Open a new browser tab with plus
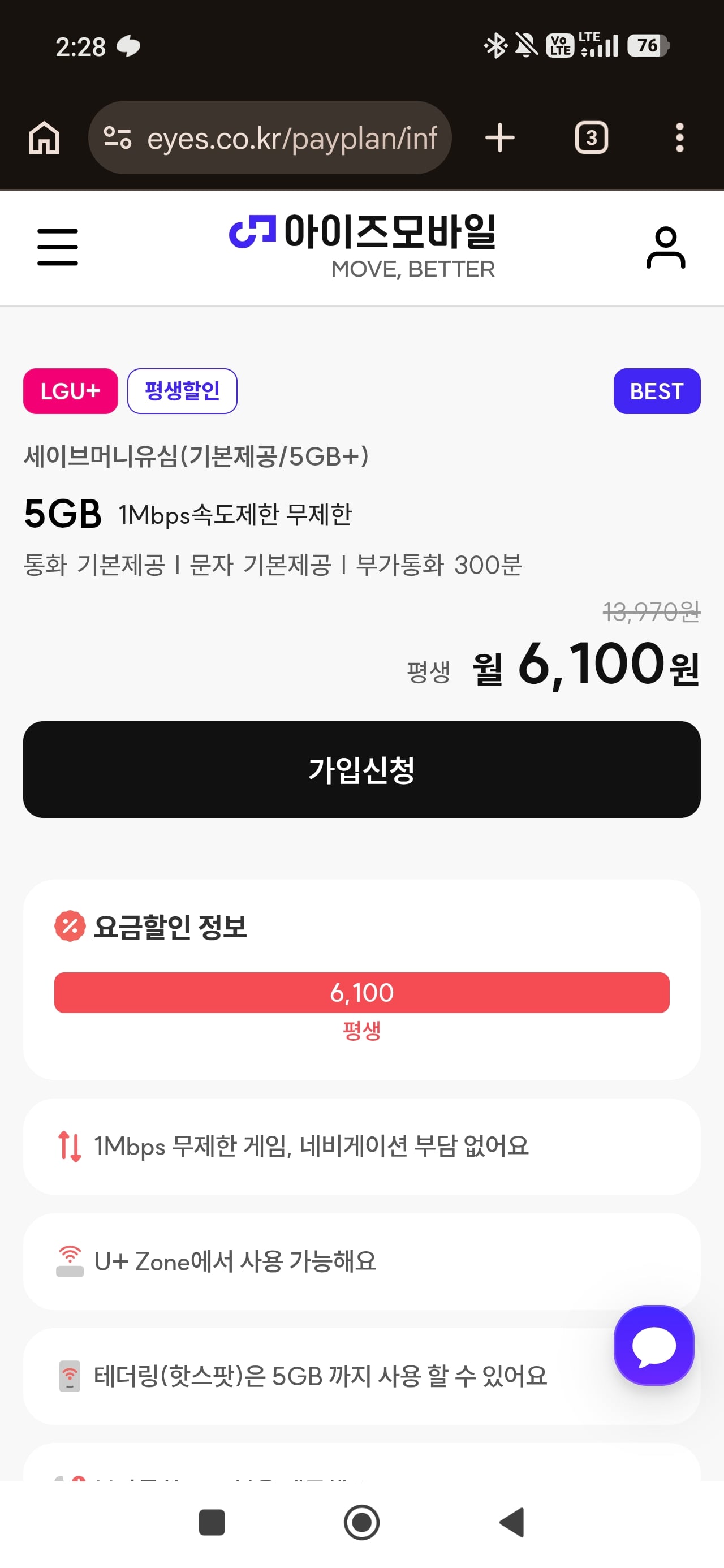This screenshot has width=724, height=1568. pyautogui.click(x=499, y=137)
